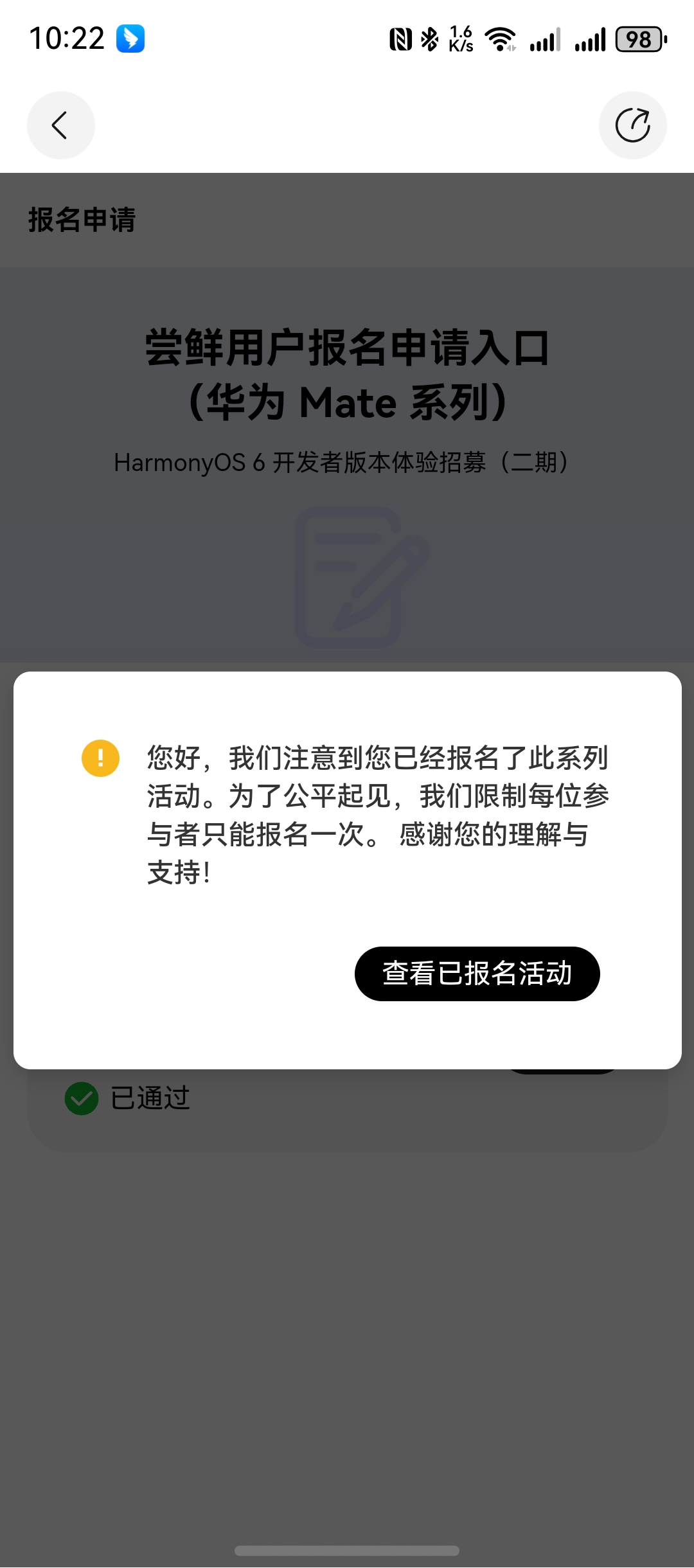Go back using the top-left arrow

pyautogui.click(x=60, y=125)
